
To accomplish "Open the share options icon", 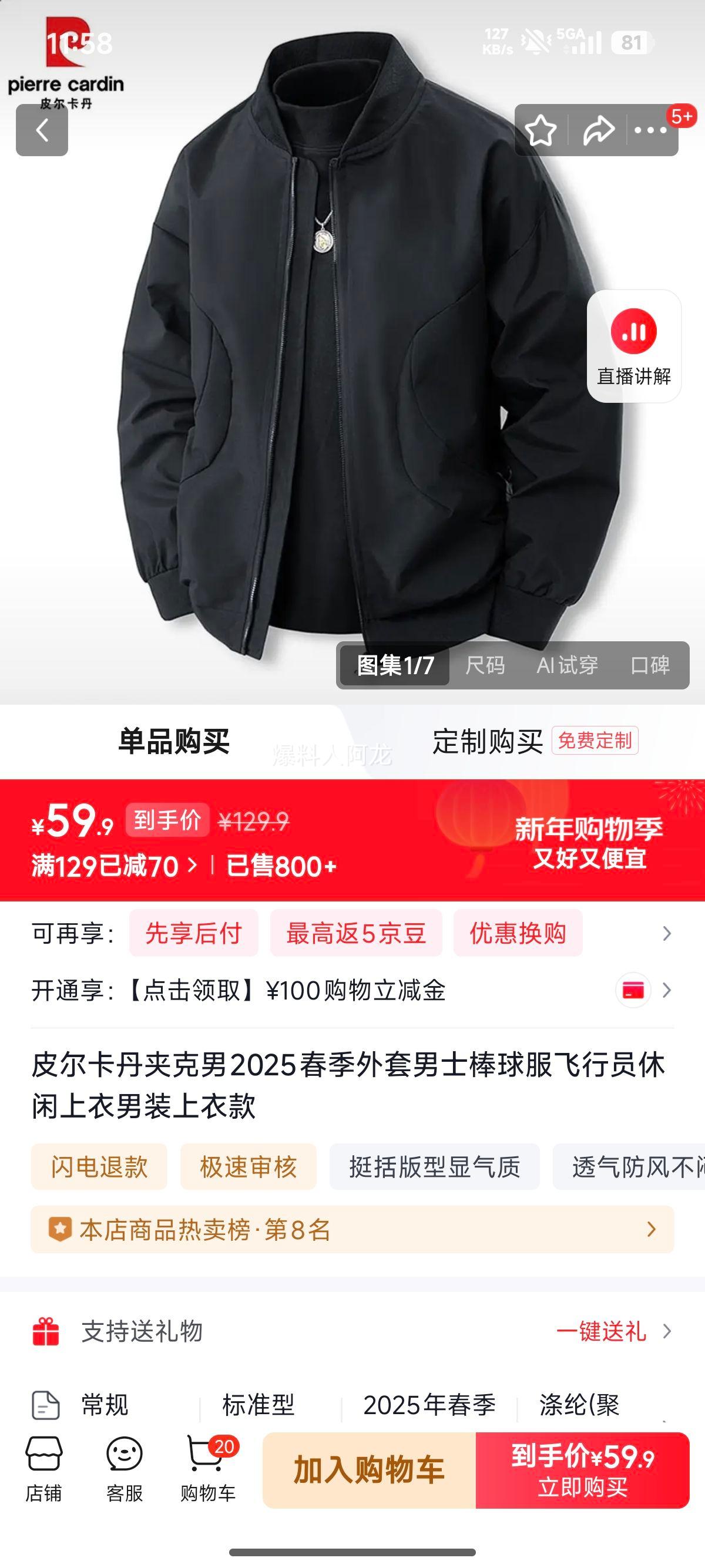I will [598, 130].
